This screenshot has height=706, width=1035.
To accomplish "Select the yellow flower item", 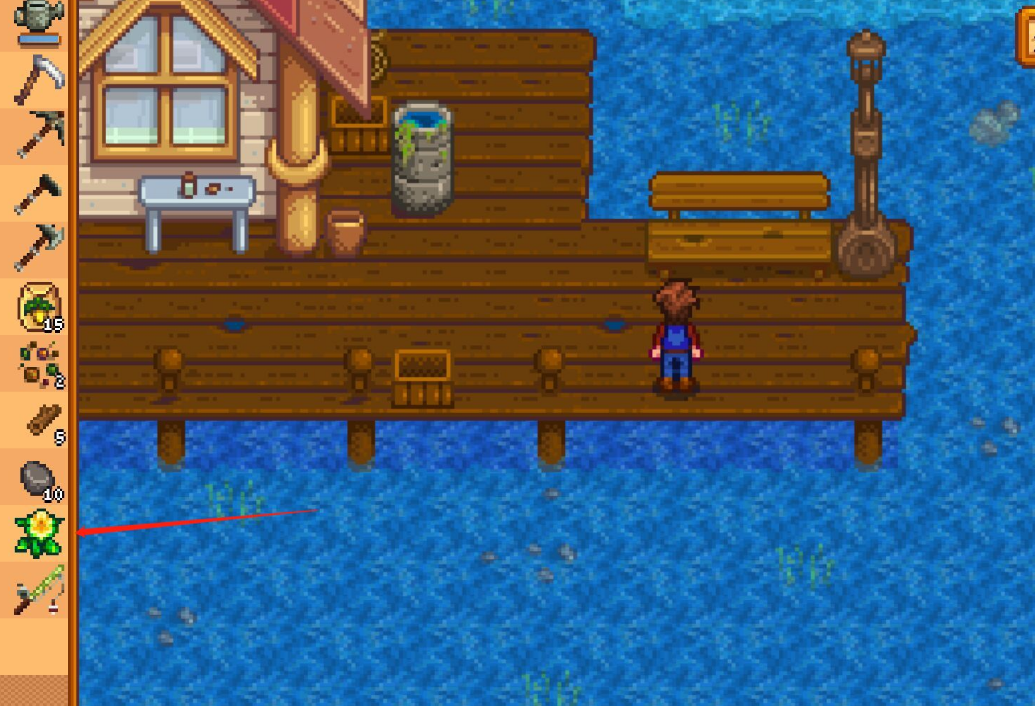I will [38, 533].
